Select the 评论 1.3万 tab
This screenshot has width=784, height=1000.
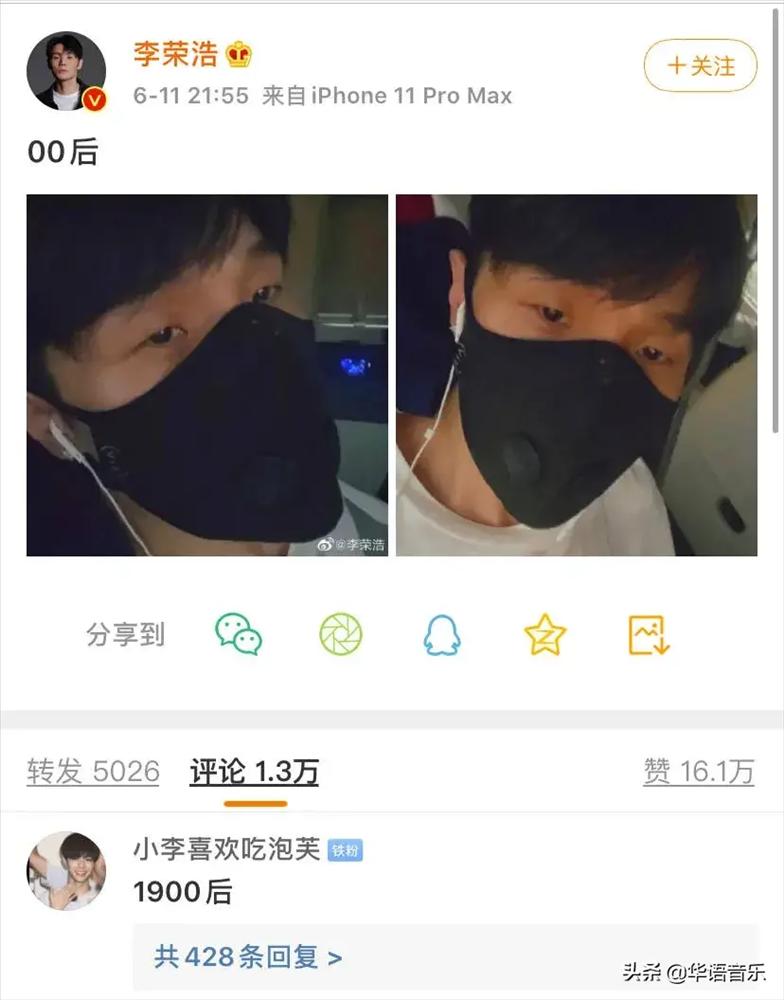pyautogui.click(x=254, y=772)
